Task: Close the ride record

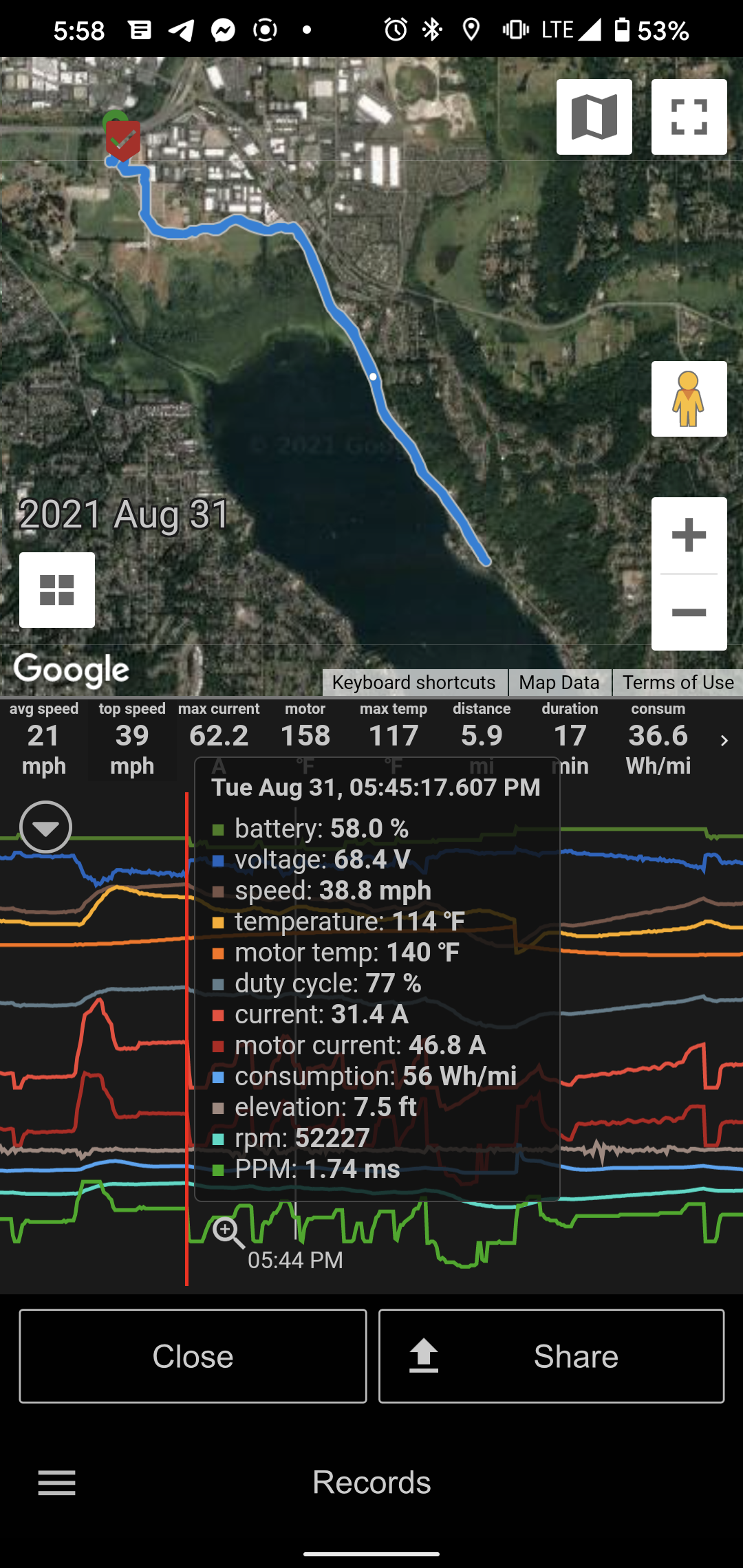Action: click(193, 1356)
